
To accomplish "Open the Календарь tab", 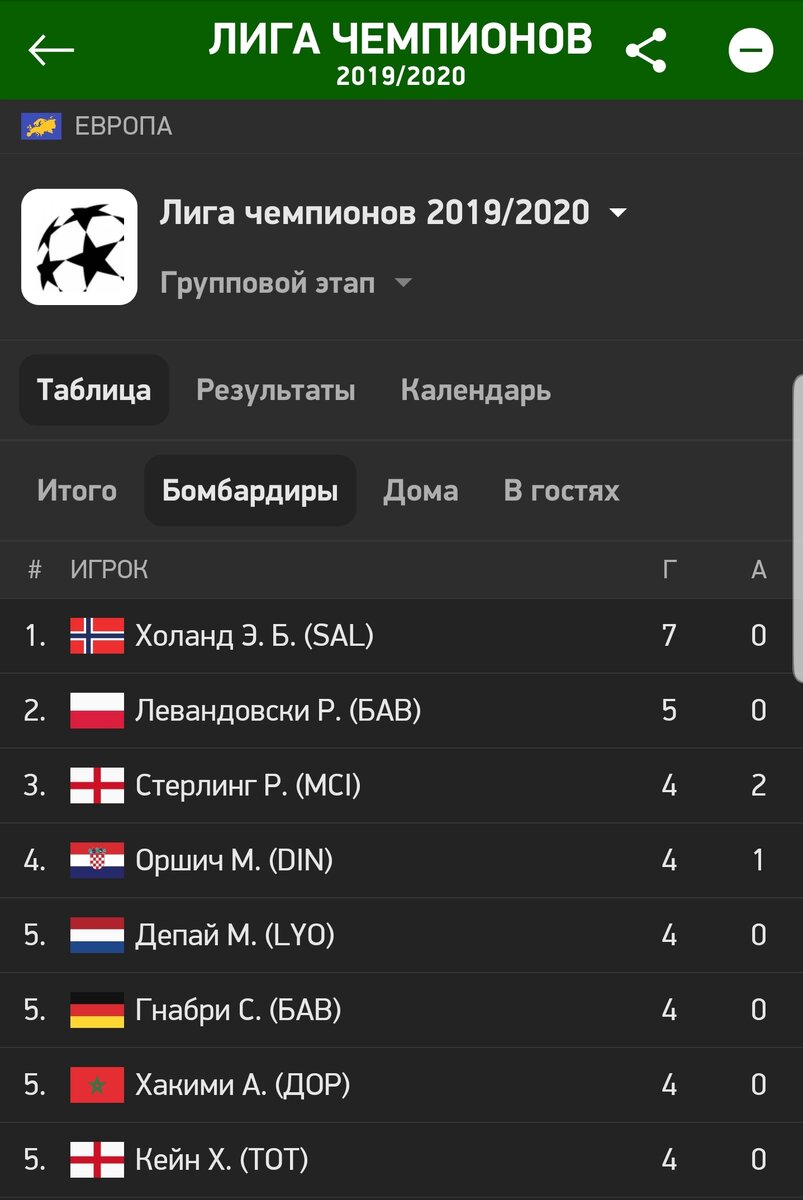I will pos(474,391).
